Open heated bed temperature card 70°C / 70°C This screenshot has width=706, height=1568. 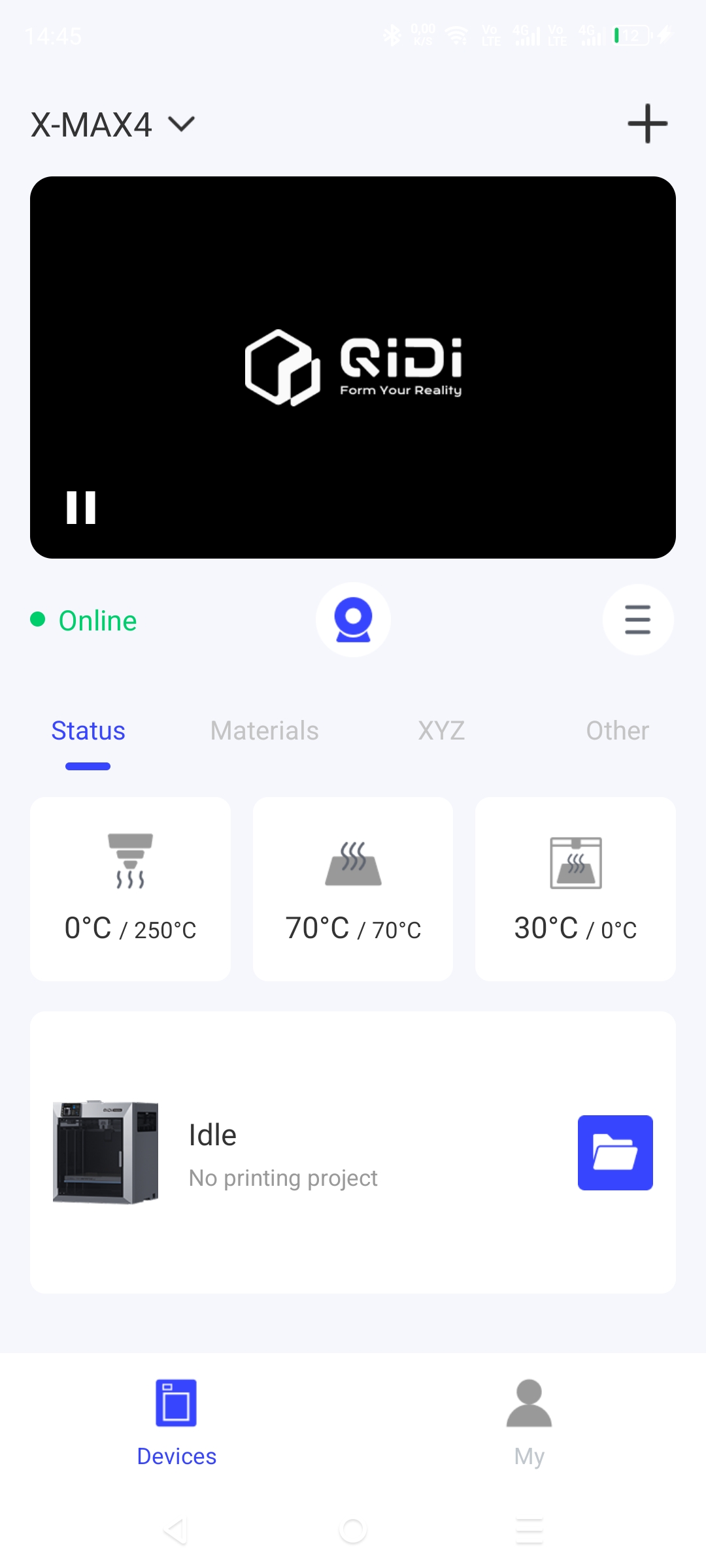click(353, 889)
